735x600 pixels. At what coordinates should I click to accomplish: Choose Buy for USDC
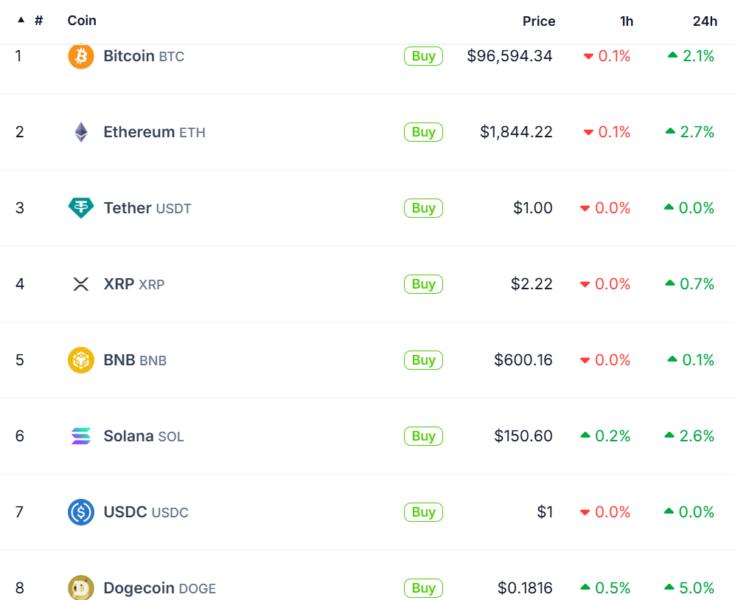pos(423,512)
